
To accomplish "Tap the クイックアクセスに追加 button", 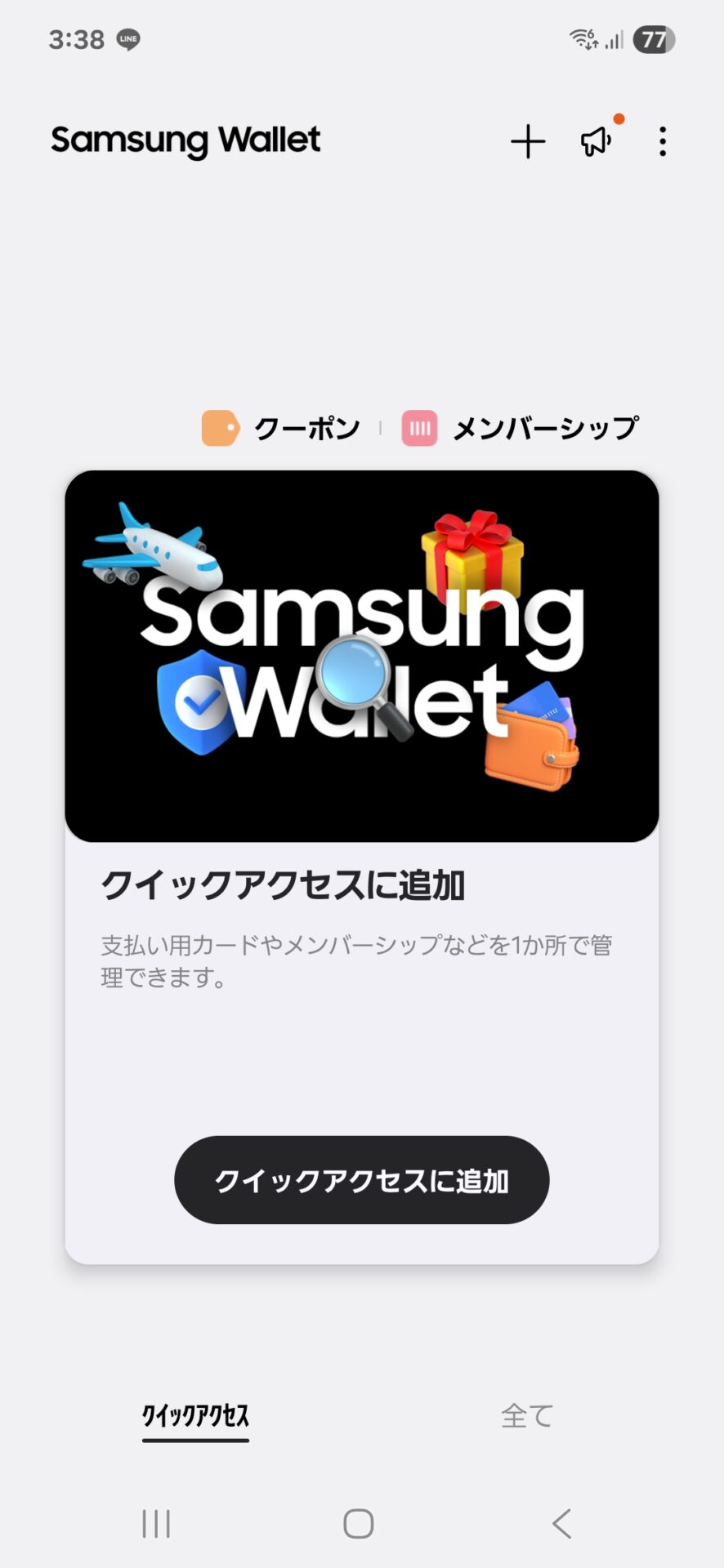I will coord(361,1179).
